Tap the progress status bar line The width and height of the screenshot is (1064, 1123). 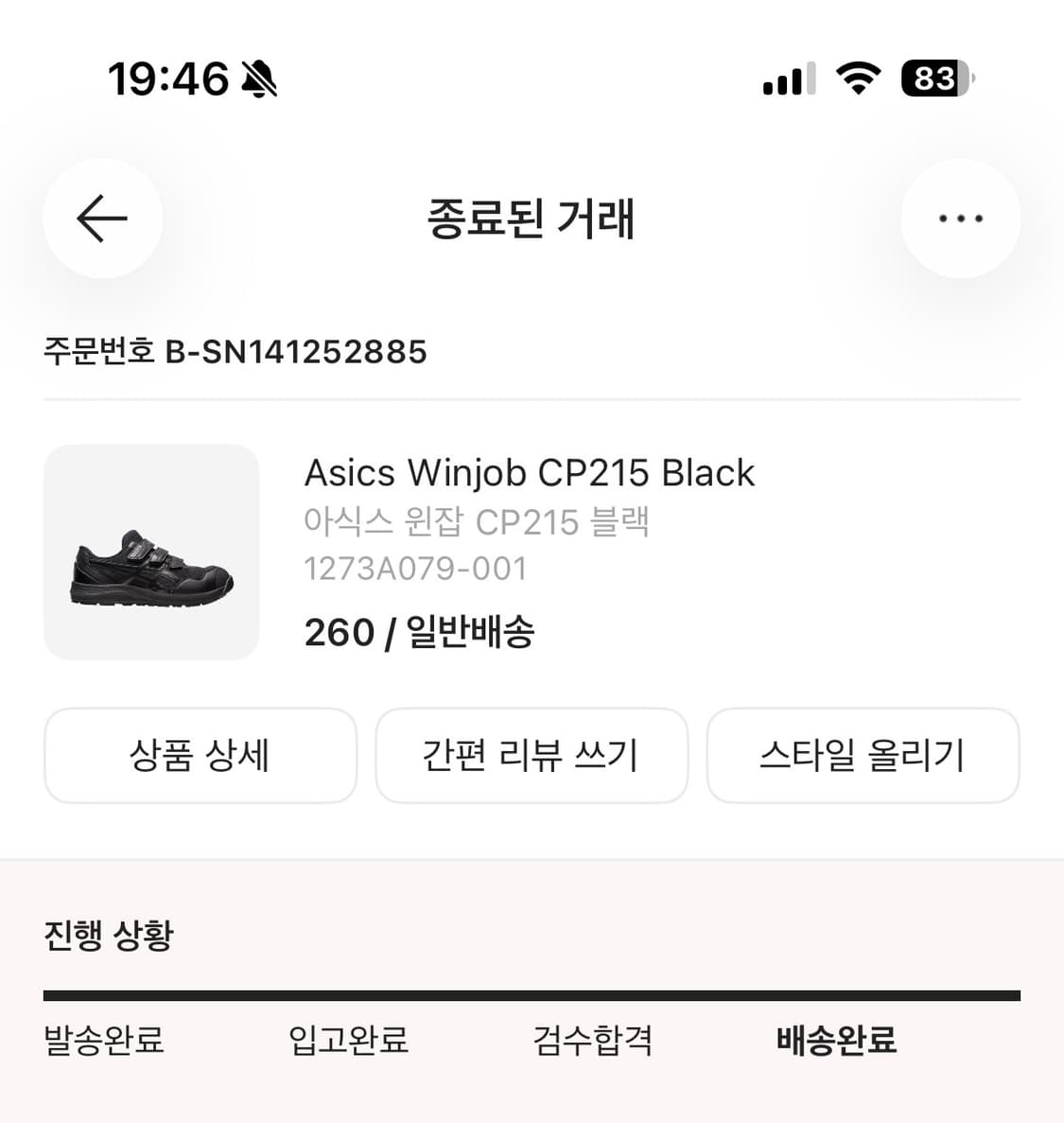(x=532, y=994)
